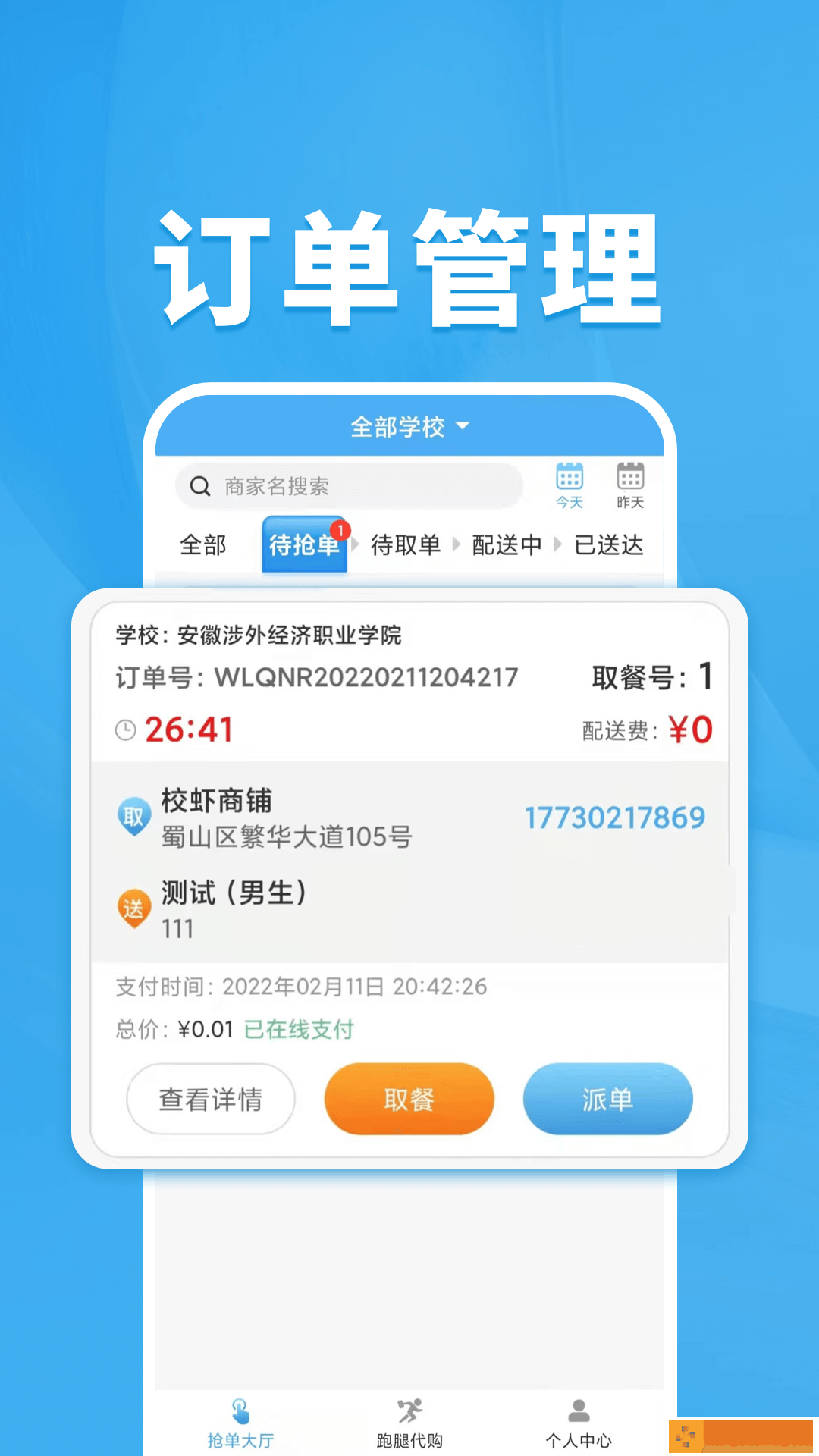Tap the magnifier search icon
The width and height of the screenshot is (819, 1456).
click(199, 486)
